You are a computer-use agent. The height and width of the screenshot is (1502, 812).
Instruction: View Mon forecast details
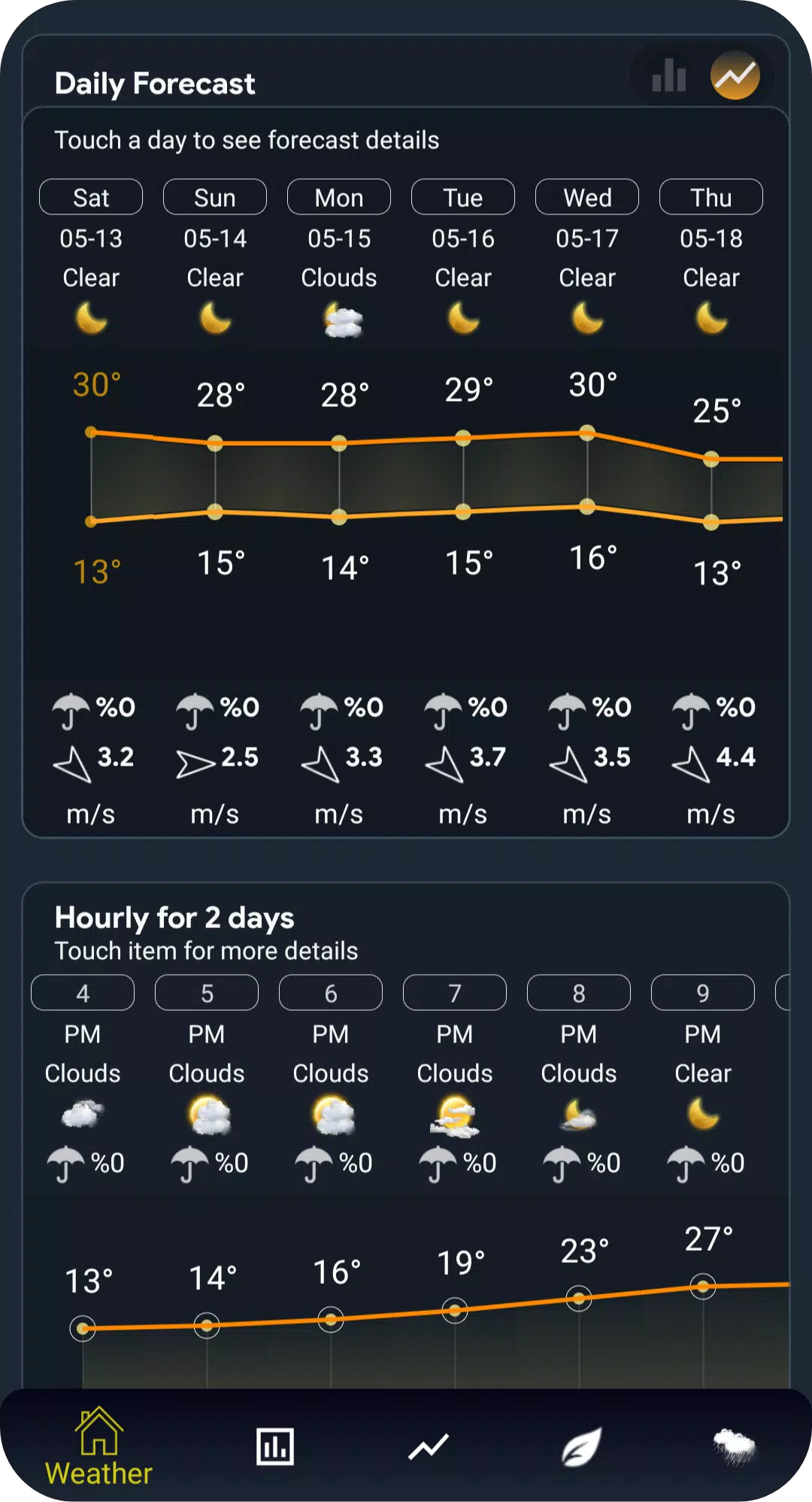(x=339, y=197)
